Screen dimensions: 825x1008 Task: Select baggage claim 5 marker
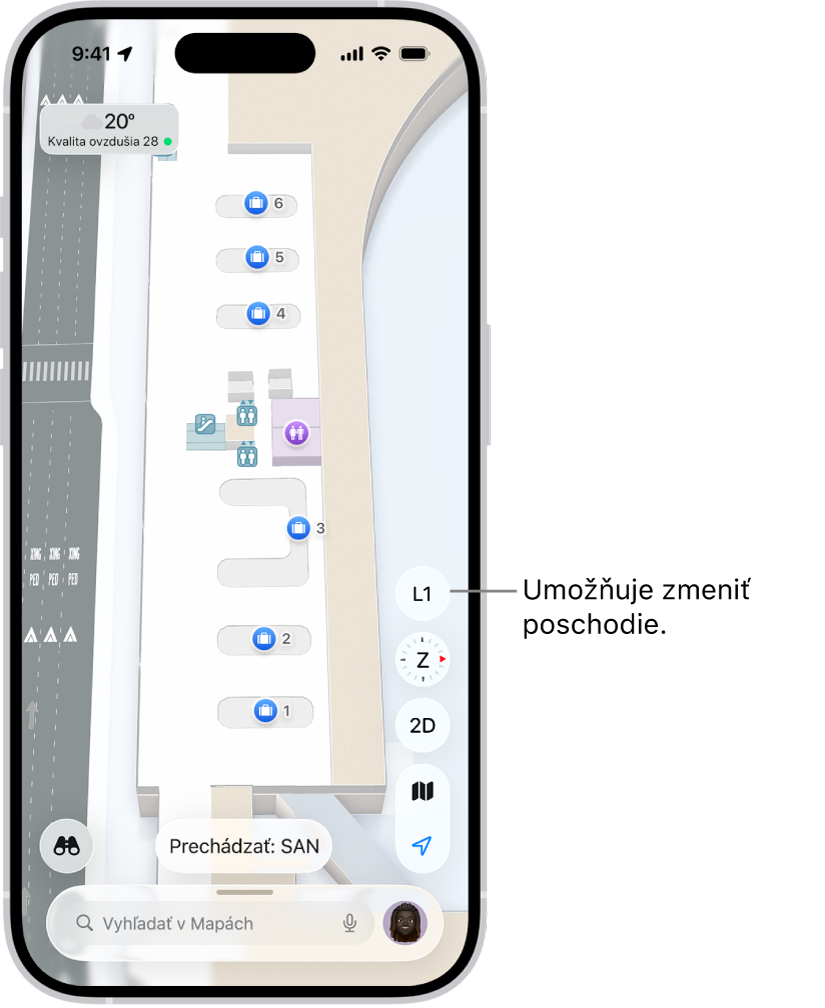click(257, 258)
